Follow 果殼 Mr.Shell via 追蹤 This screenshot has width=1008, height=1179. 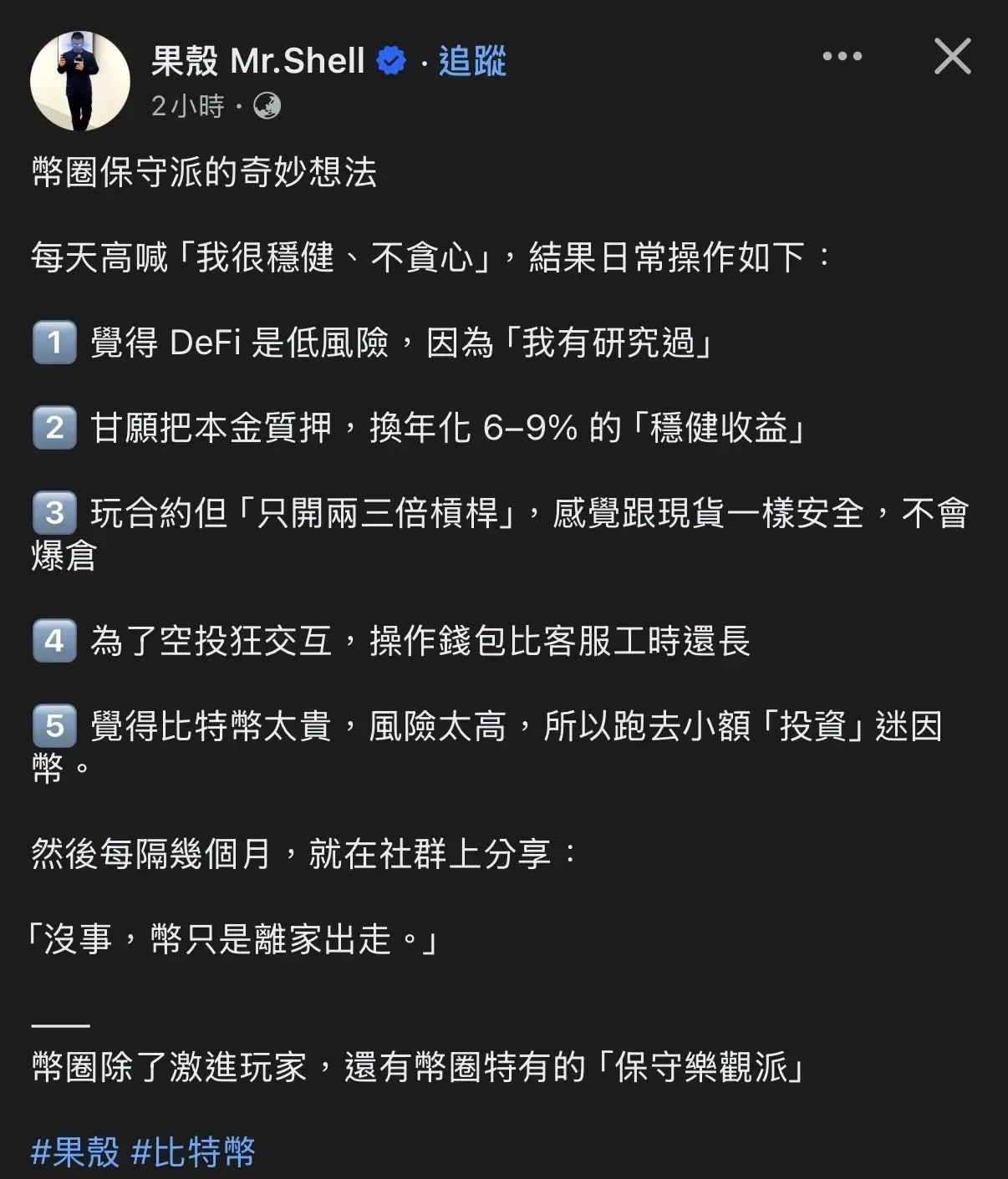click(472, 61)
